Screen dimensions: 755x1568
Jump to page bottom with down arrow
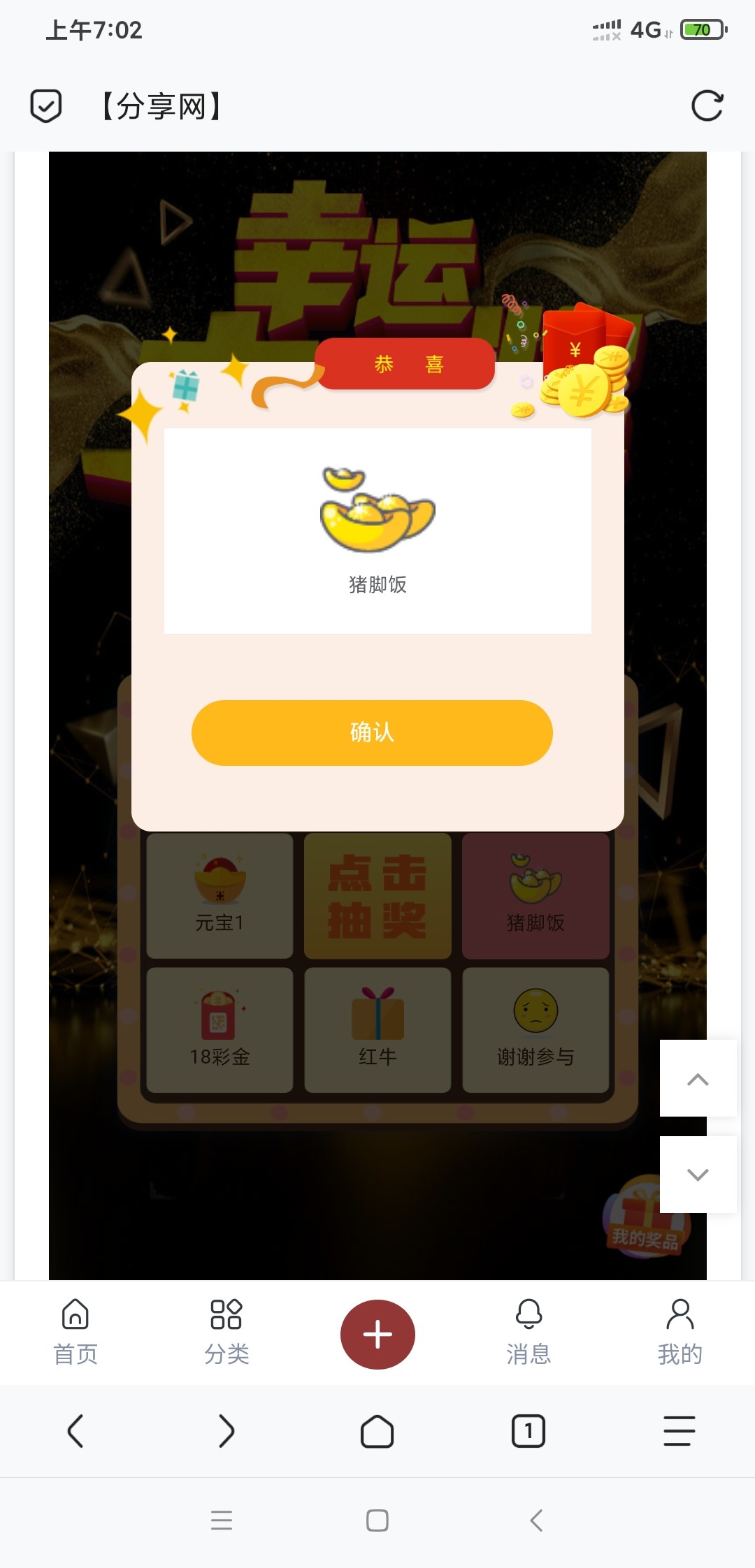click(698, 1175)
